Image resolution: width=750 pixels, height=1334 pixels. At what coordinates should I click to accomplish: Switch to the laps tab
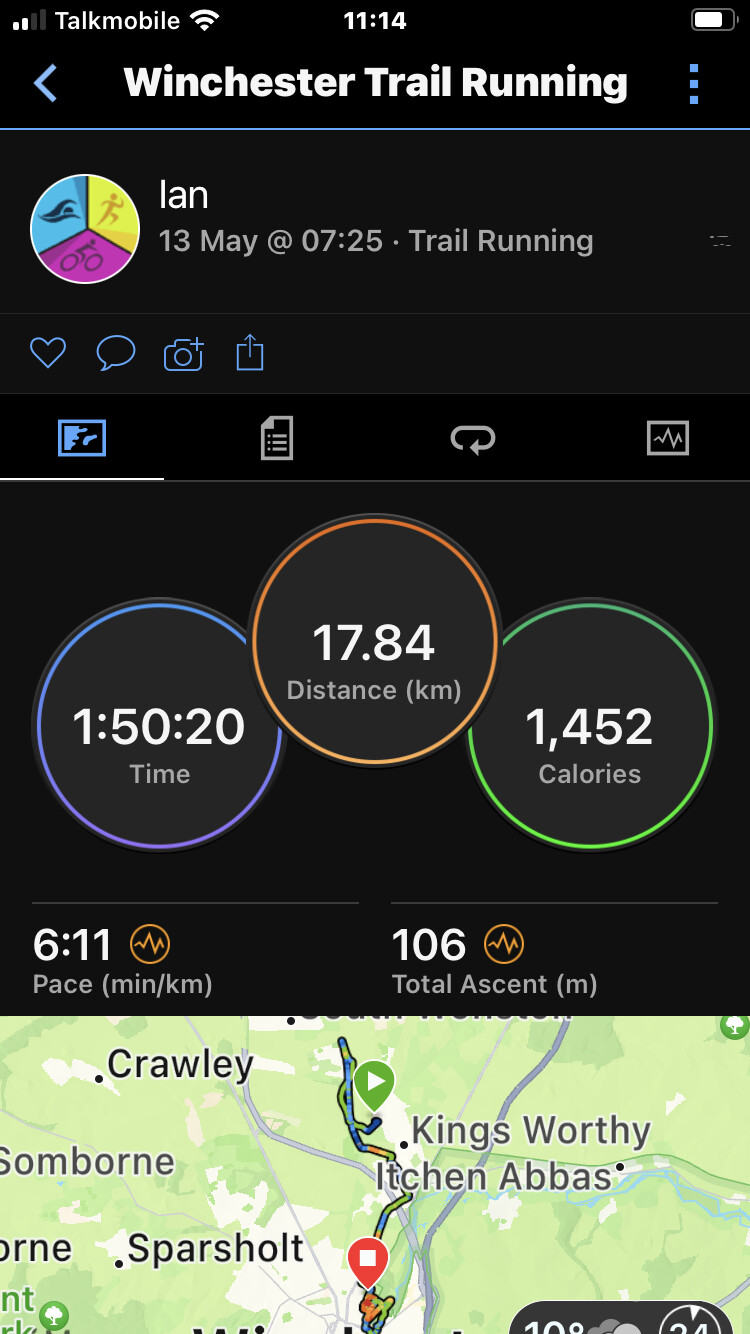472,438
